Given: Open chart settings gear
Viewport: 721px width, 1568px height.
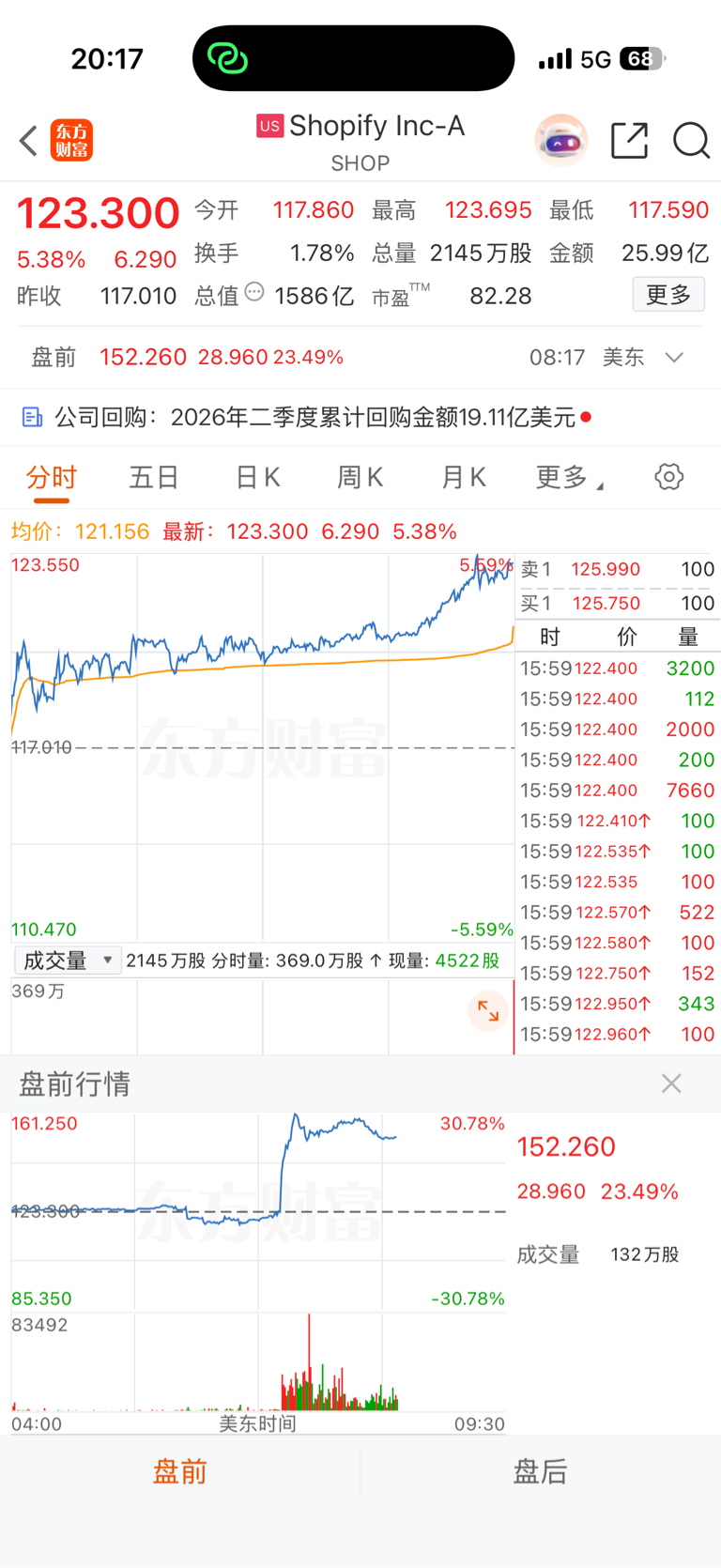Looking at the screenshot, I should [669, 477].
